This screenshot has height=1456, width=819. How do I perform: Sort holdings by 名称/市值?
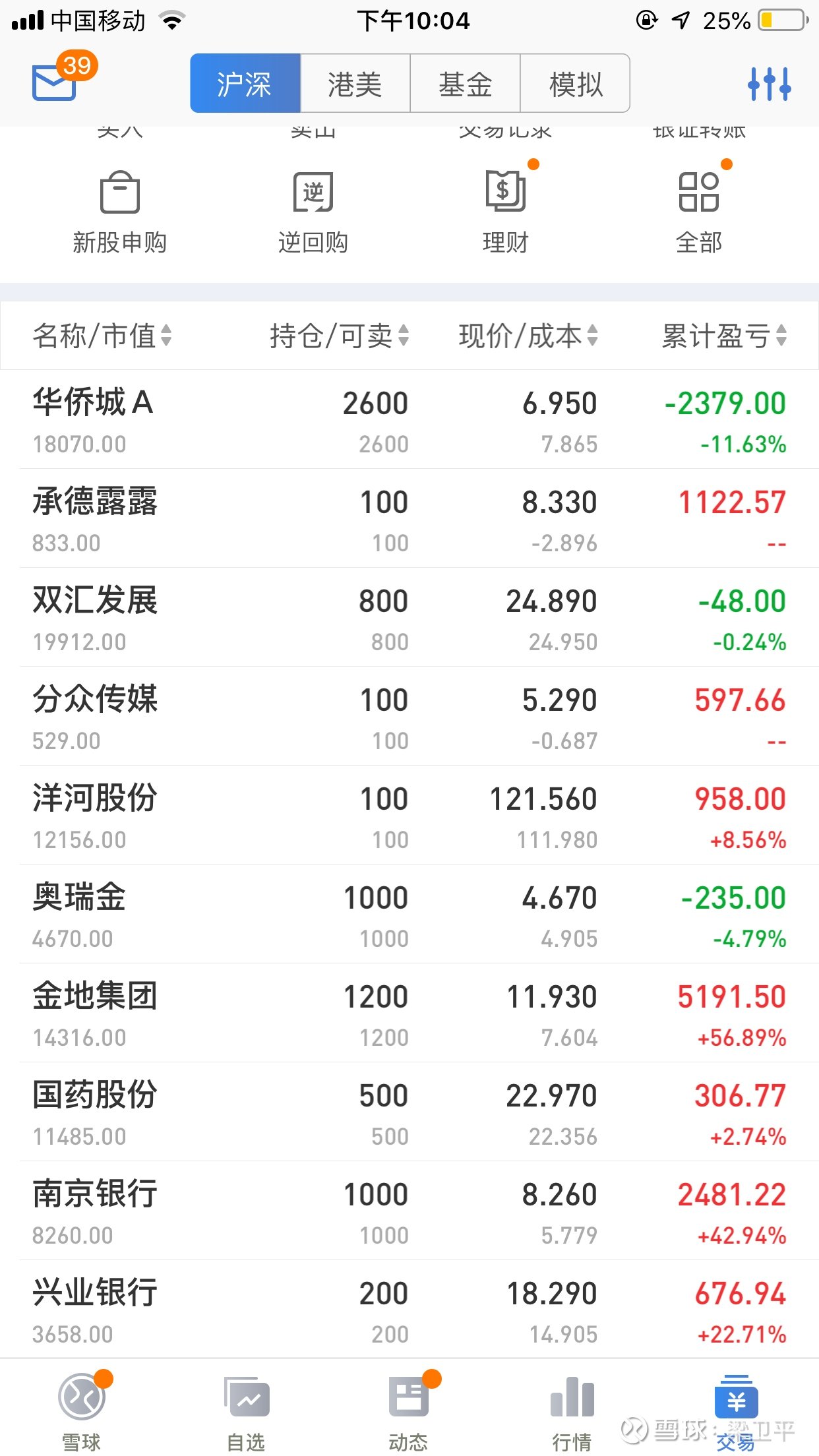(102, 335)
